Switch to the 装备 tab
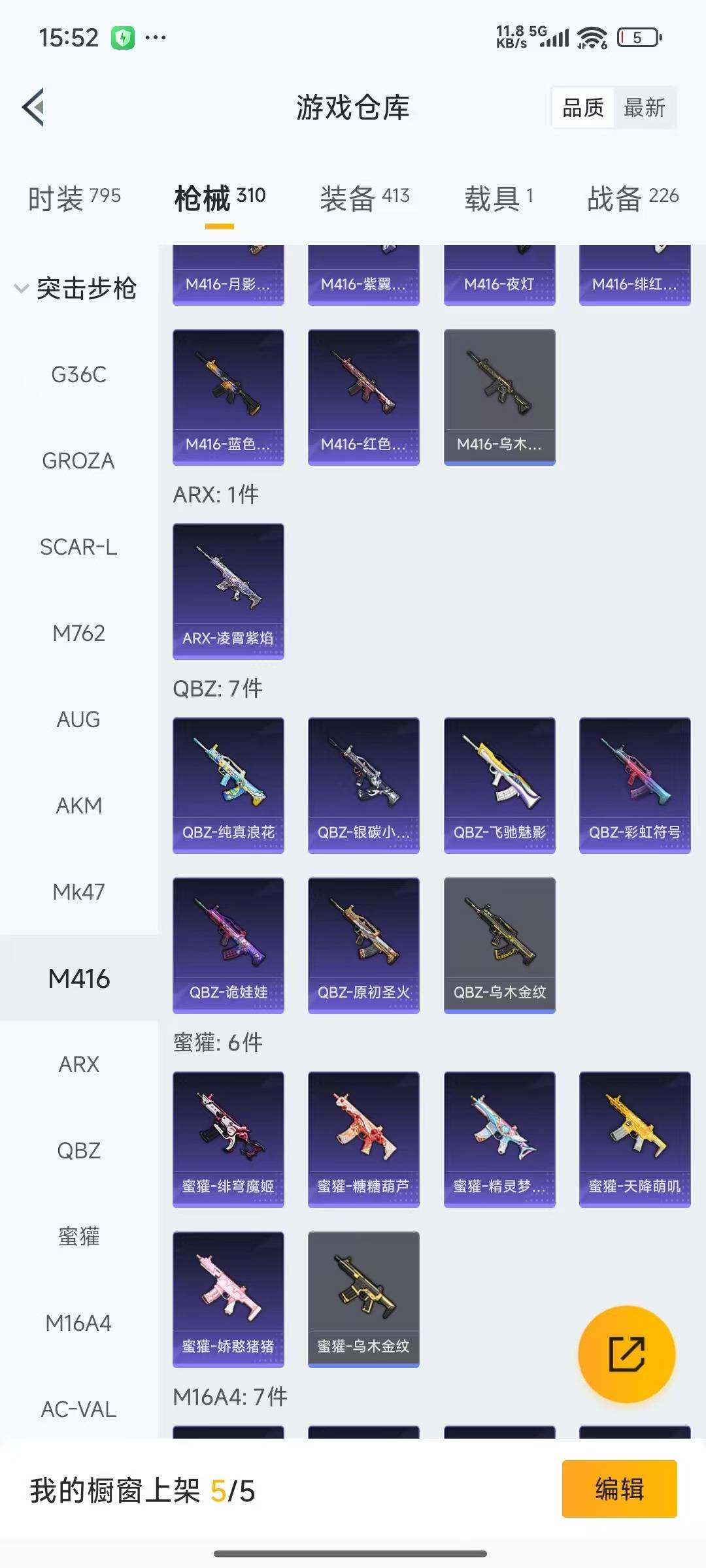 [x=364, y=197]
